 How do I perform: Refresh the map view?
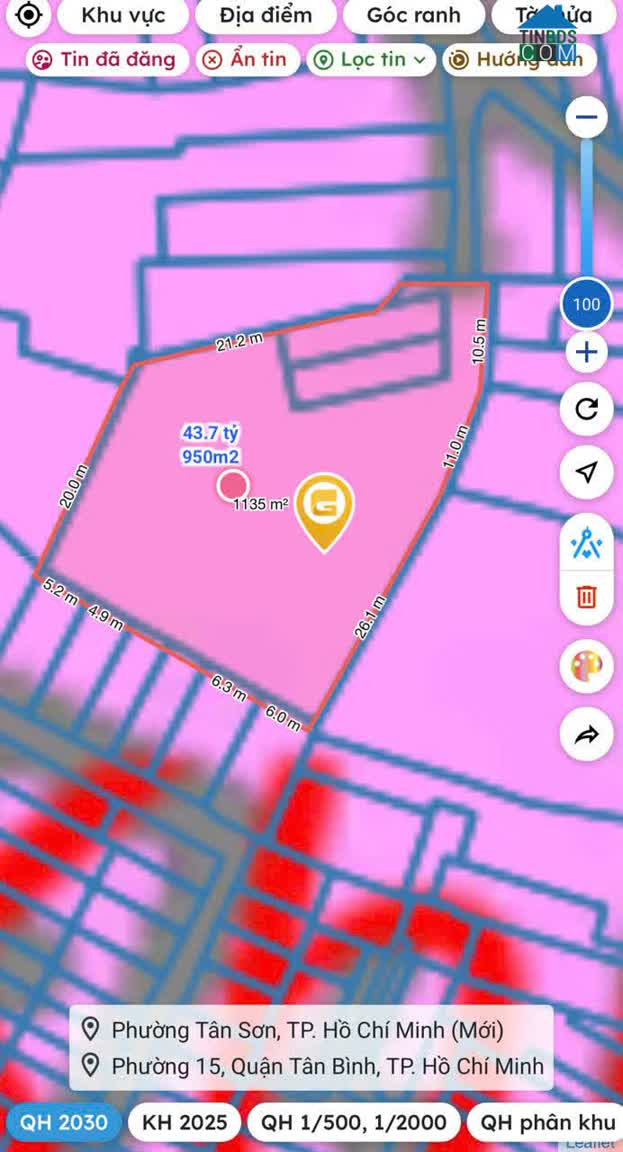[x=586, y=409]
